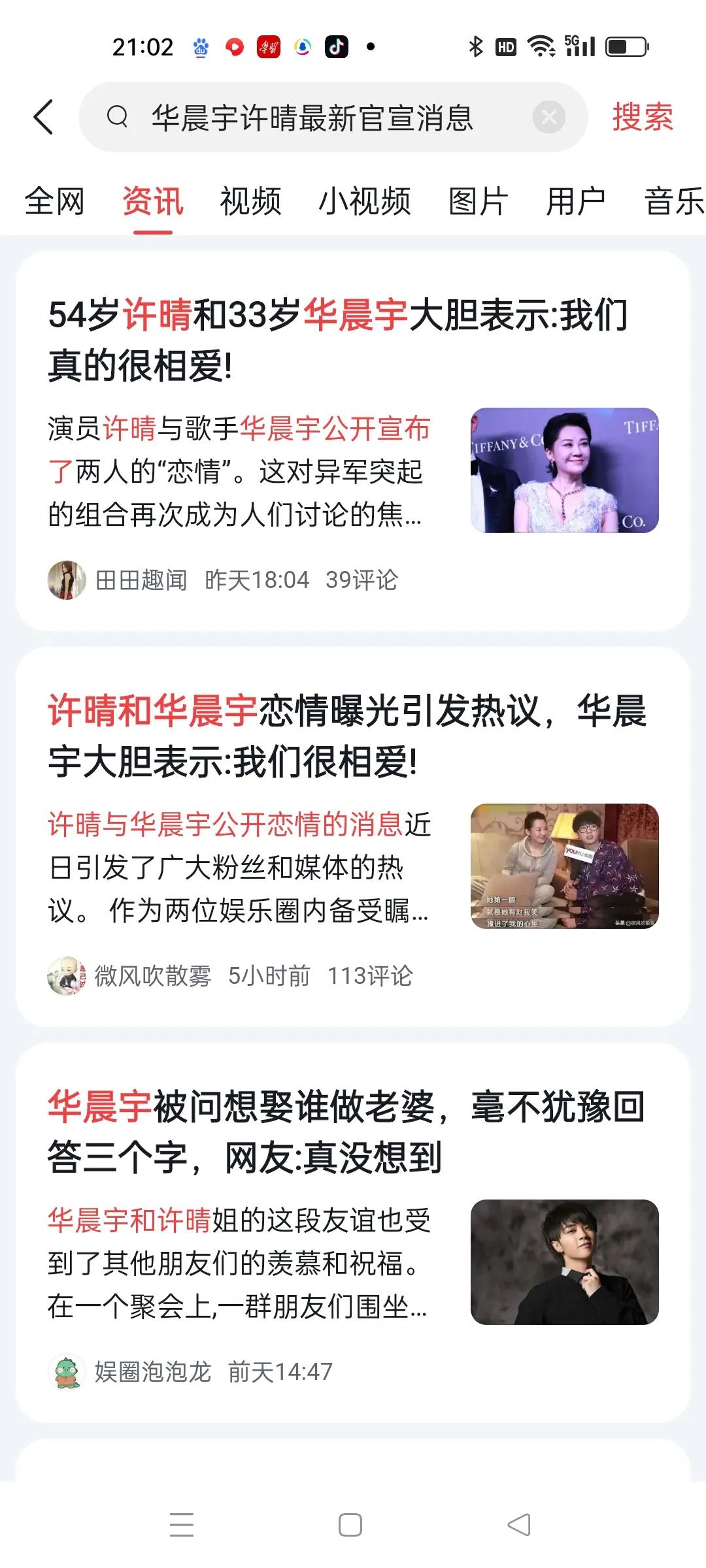Tap the Baidu app icon in the status bar

pos(201,47)
